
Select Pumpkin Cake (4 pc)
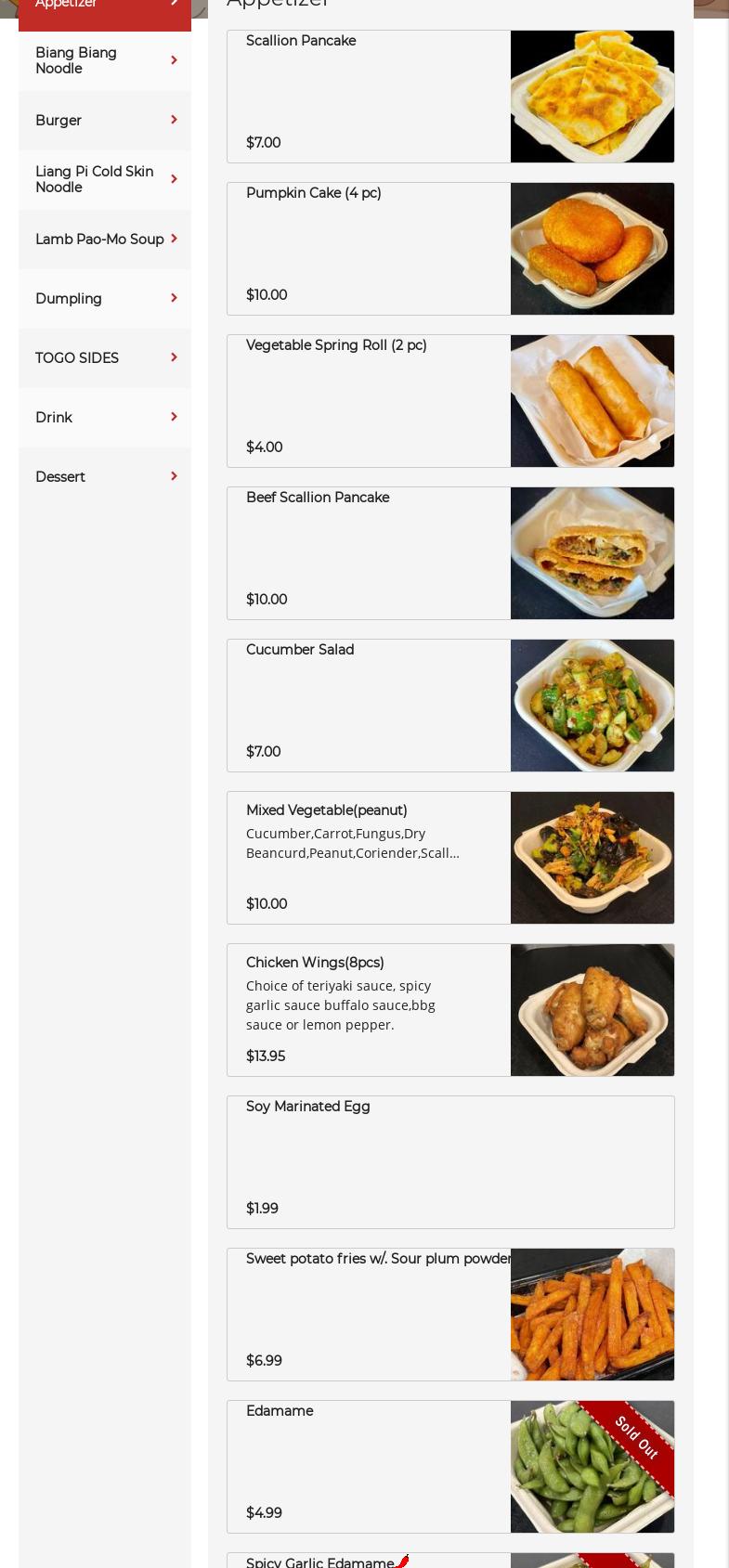(450, 249)
